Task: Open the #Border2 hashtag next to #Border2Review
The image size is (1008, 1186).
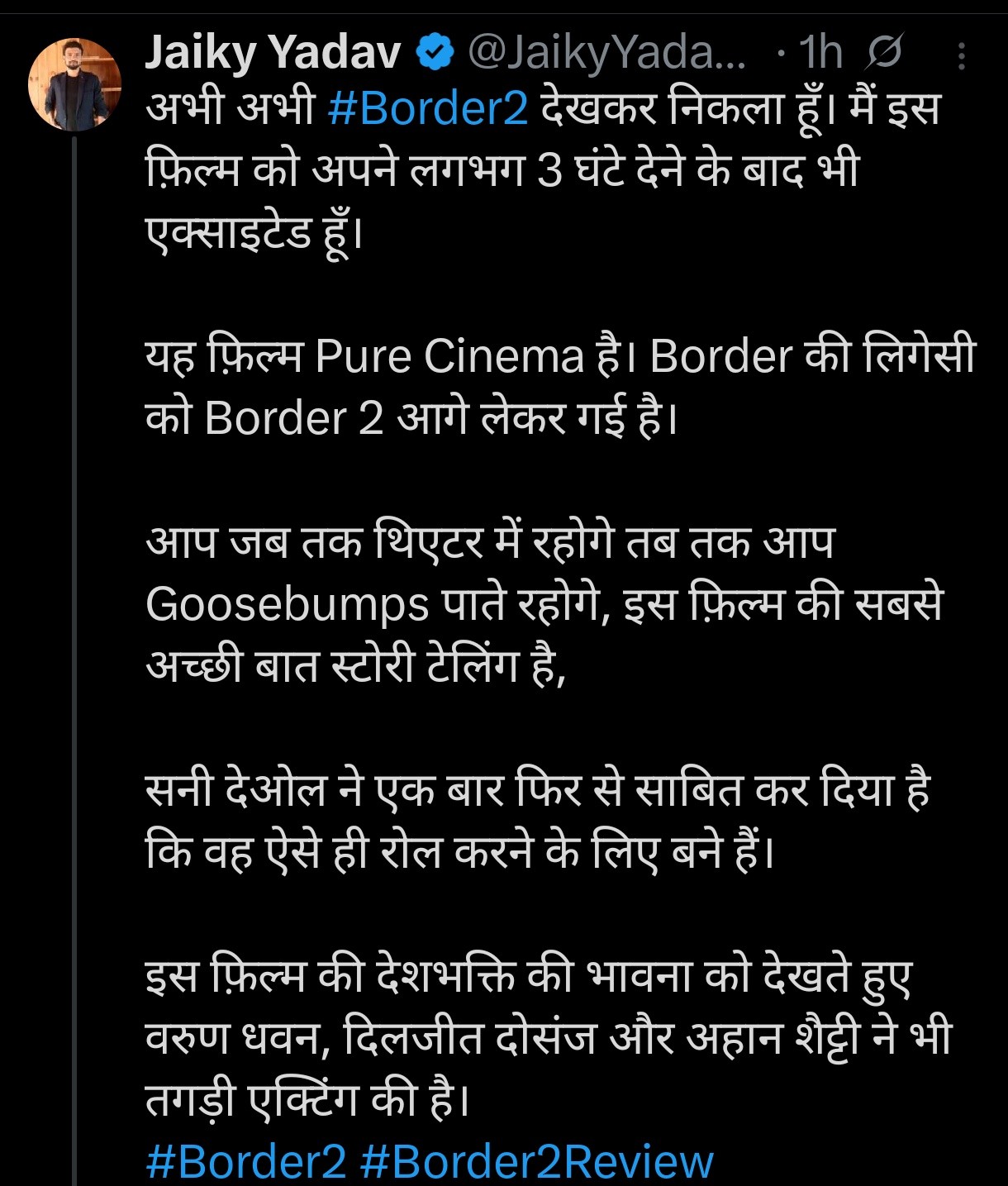Action: pos(245,1161)
